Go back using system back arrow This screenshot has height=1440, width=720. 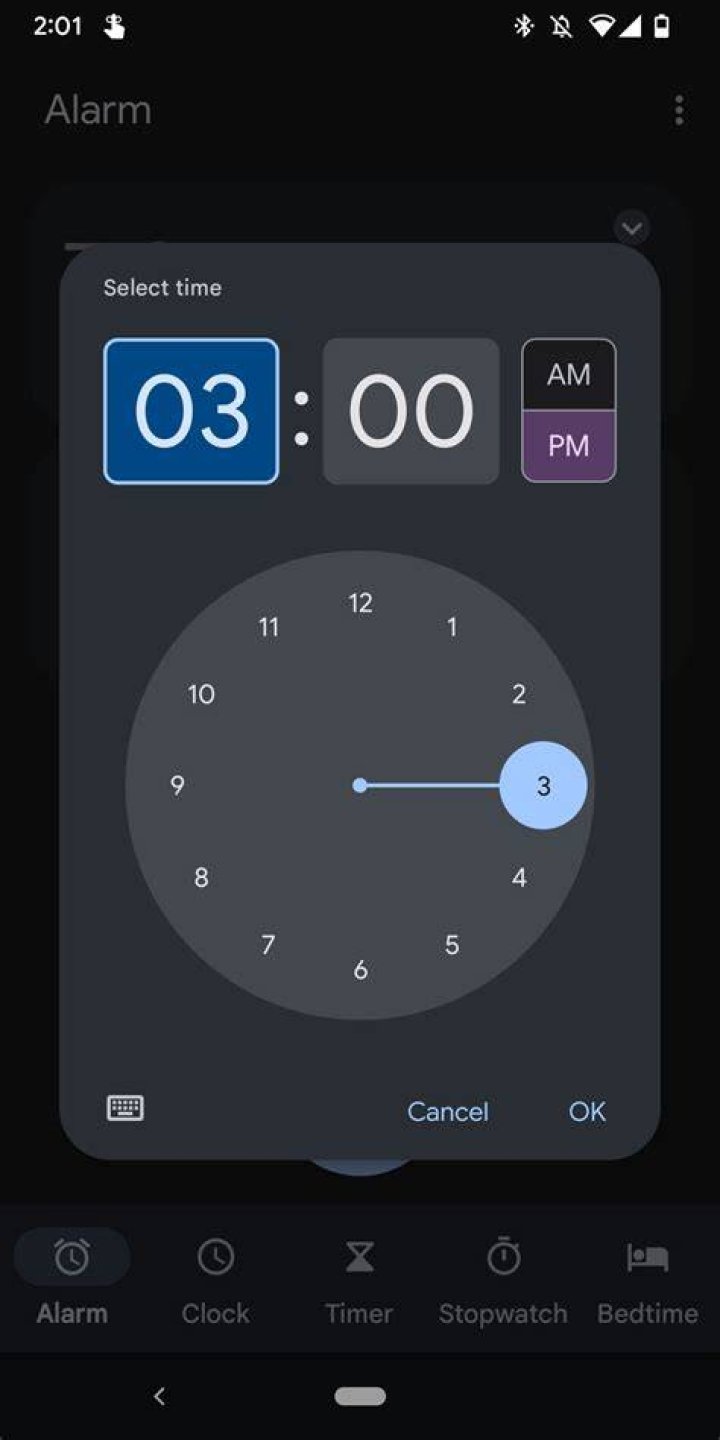[159, 1396]
